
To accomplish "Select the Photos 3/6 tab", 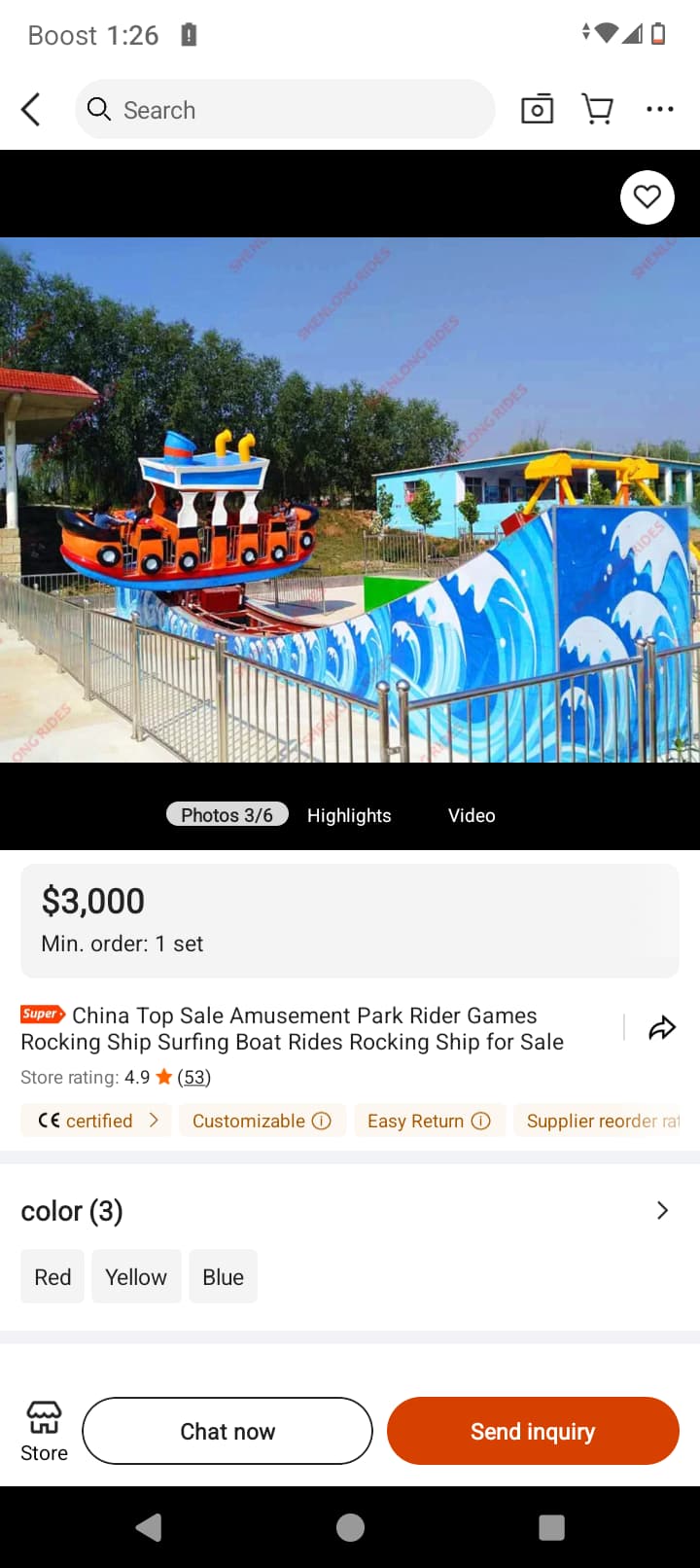I will click(x=227, y=815).
